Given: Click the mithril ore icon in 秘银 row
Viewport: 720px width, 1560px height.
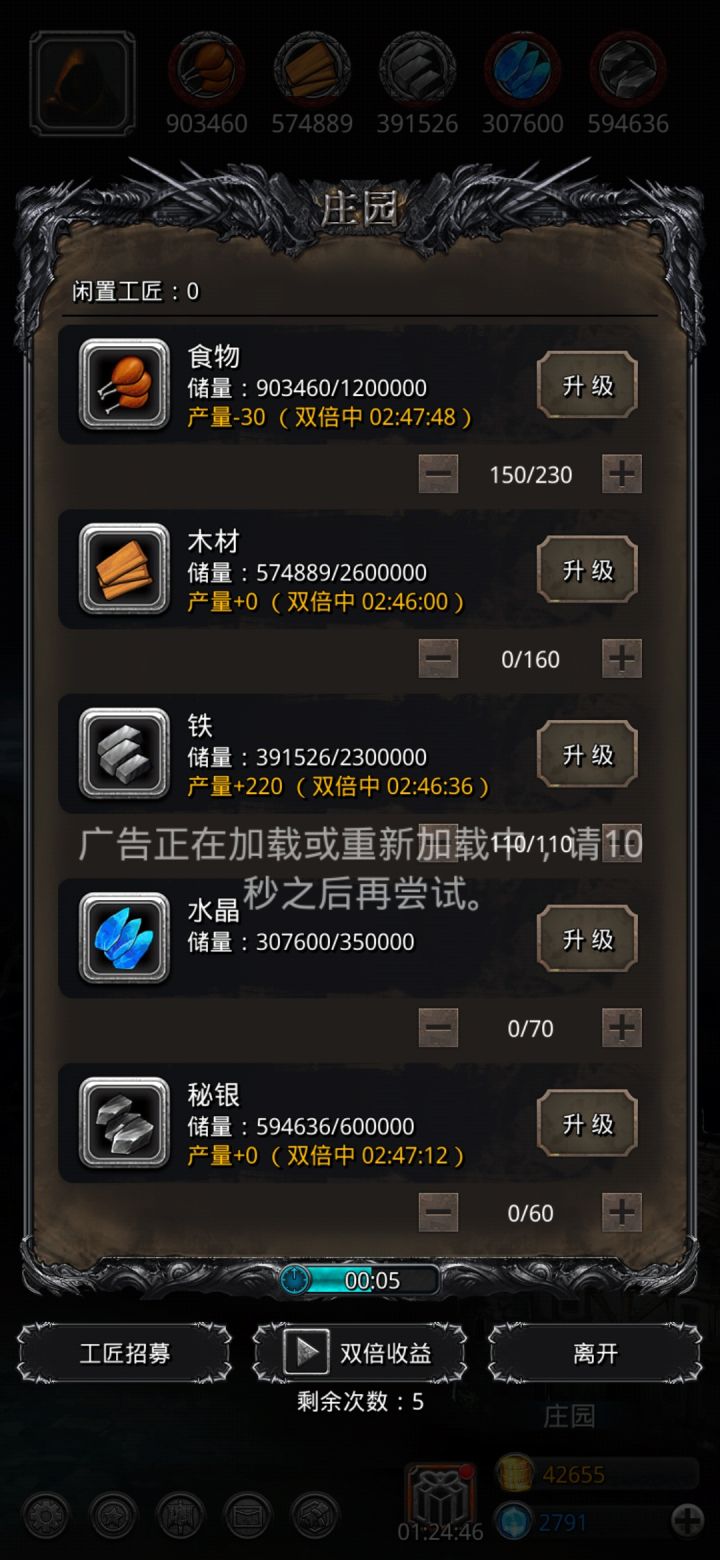Looking at the screenshot, I should [122, 1123].
